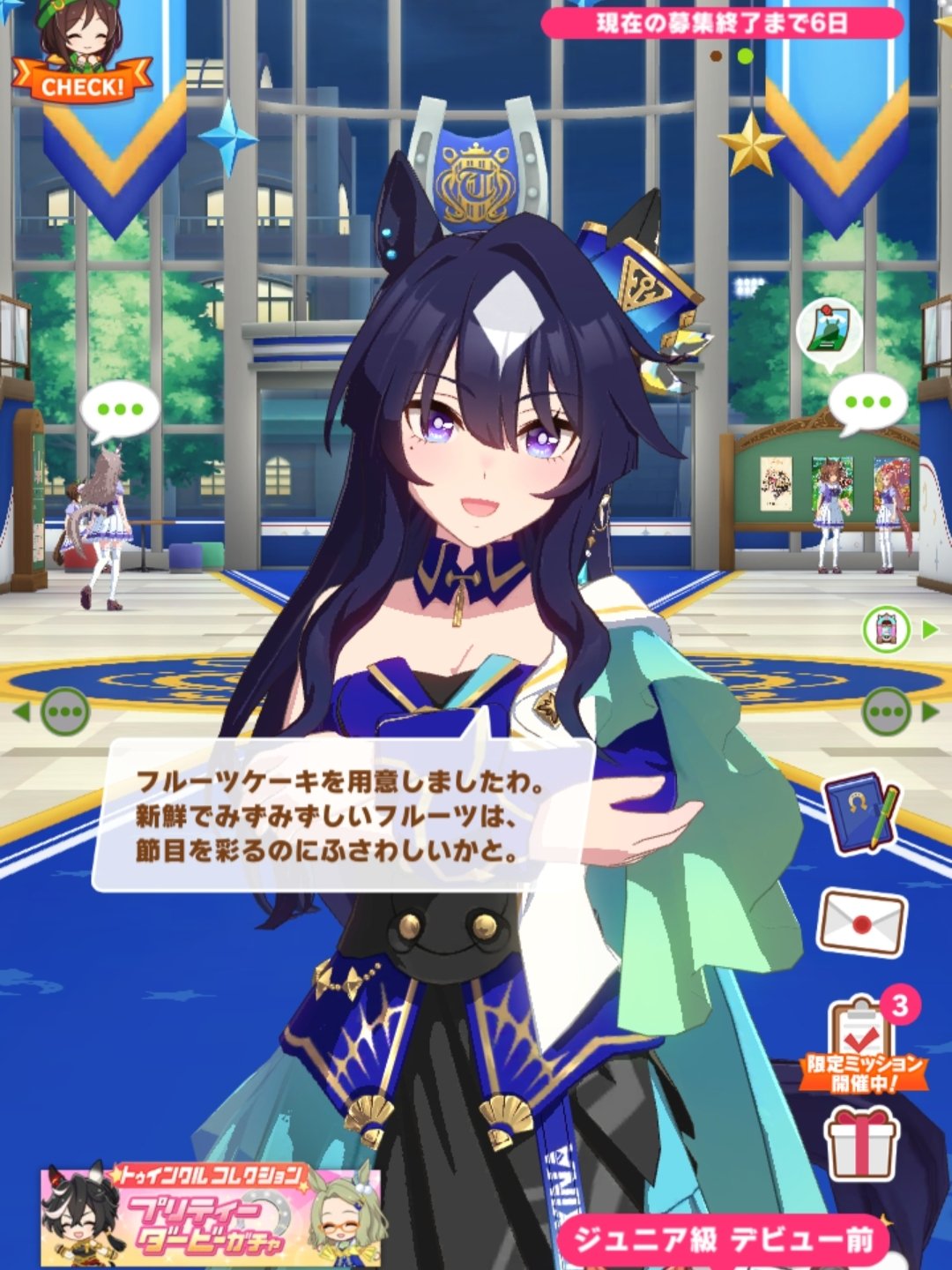Tap the CHECK! character badge
The image size is (952, 1270).
[x=81, y=55]
